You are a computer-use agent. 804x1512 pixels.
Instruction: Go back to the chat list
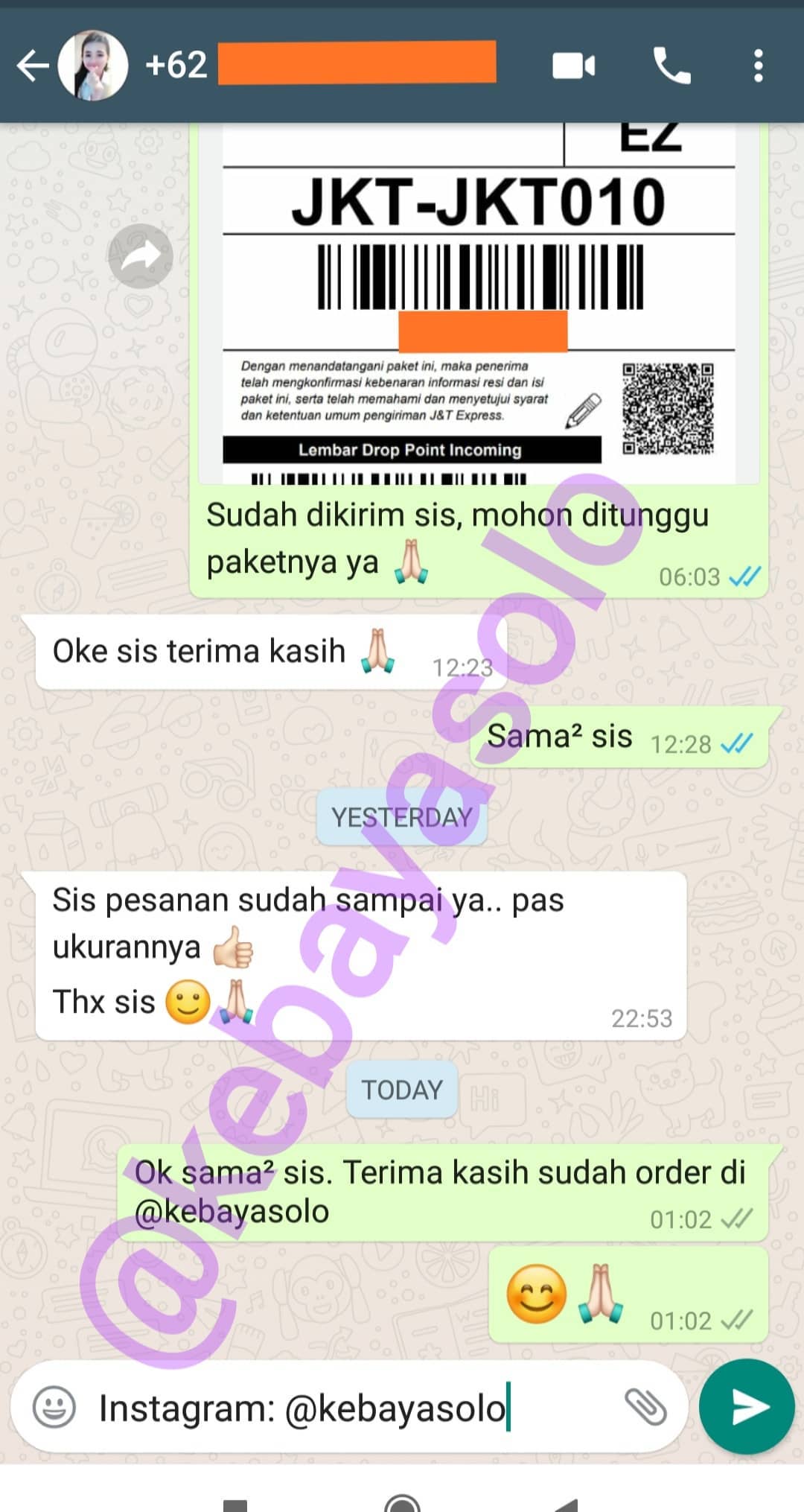pyautogui.click(x=33, y=66)
